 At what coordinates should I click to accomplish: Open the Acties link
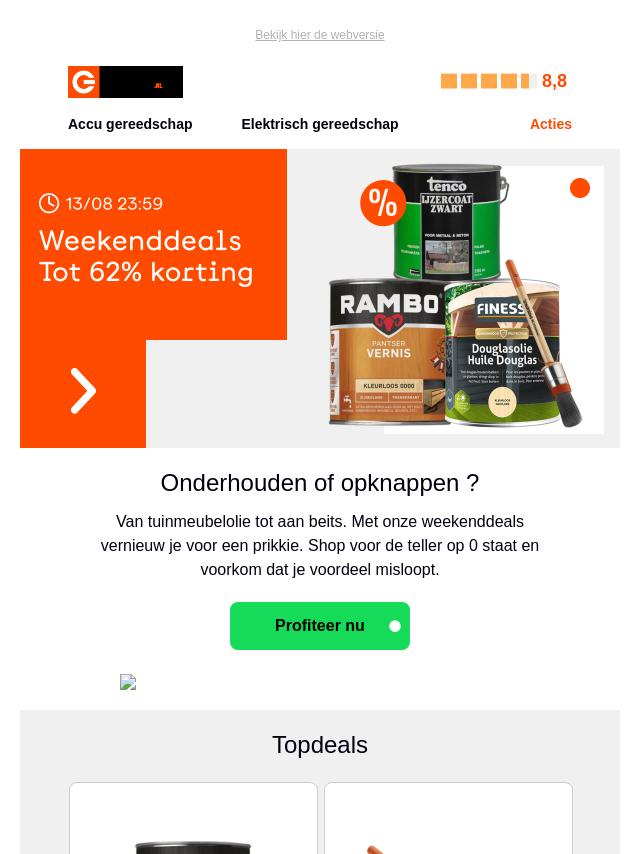coord(550,124)
